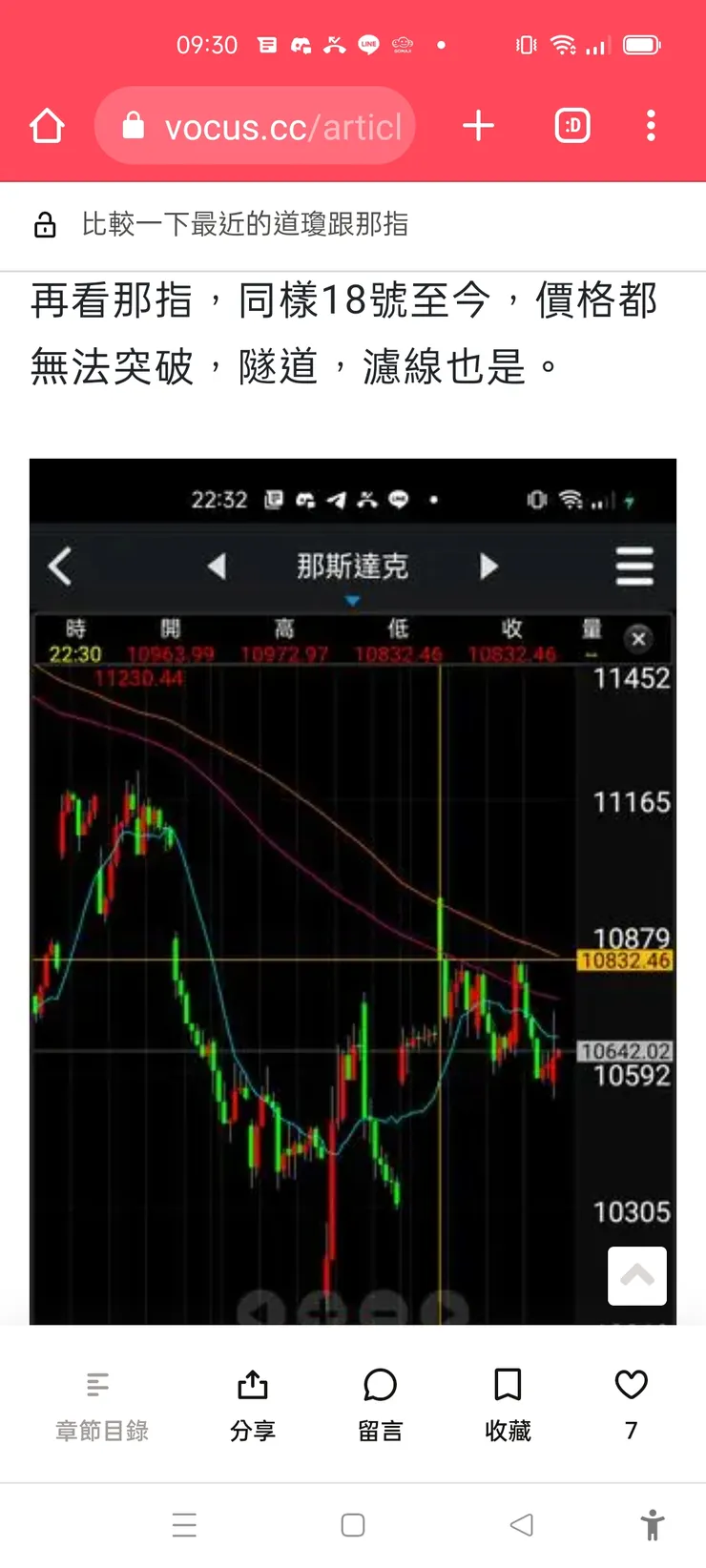The height and width of the screenshot is (1568, 706).
Task: Close the chart price info overlay with X
Action: (637, 639)
